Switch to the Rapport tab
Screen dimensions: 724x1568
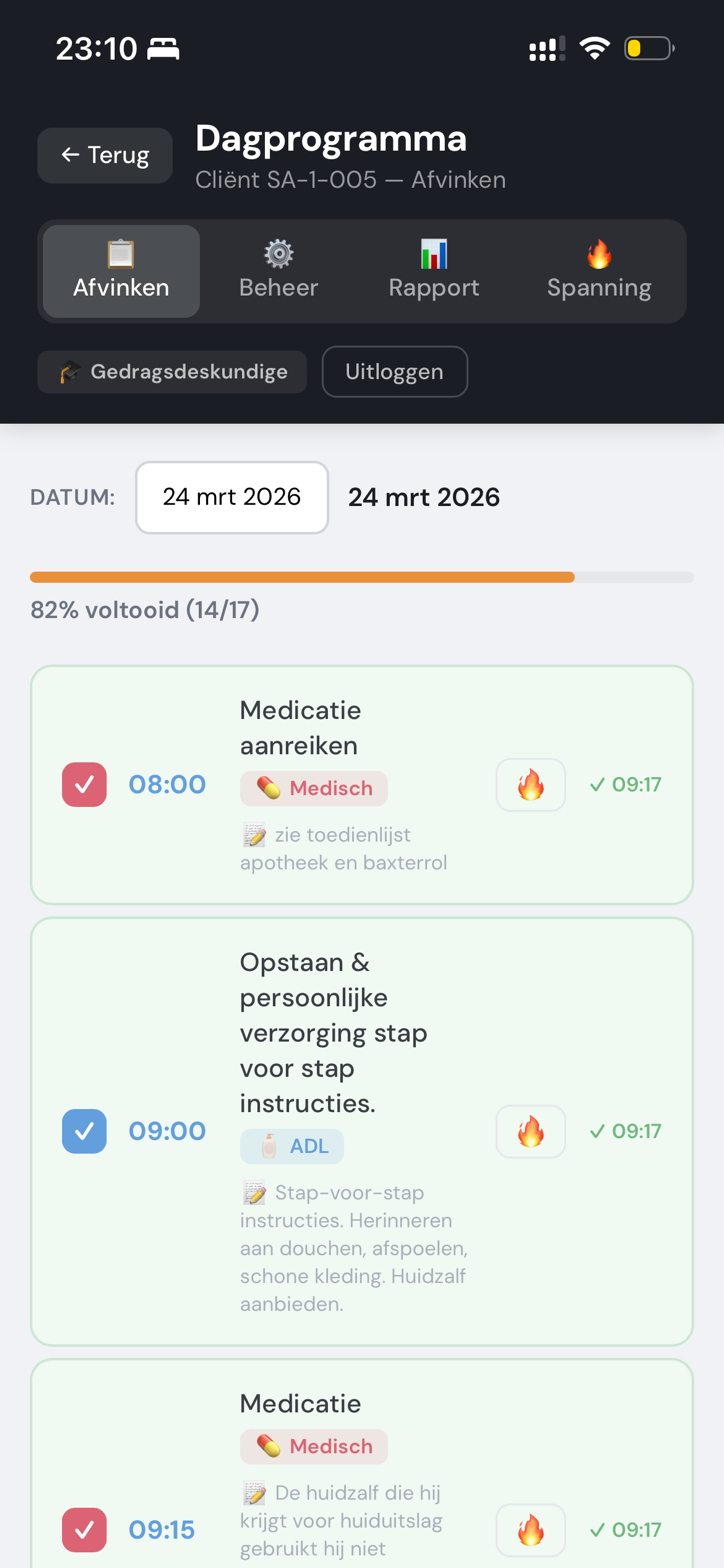tap(434, 271)
